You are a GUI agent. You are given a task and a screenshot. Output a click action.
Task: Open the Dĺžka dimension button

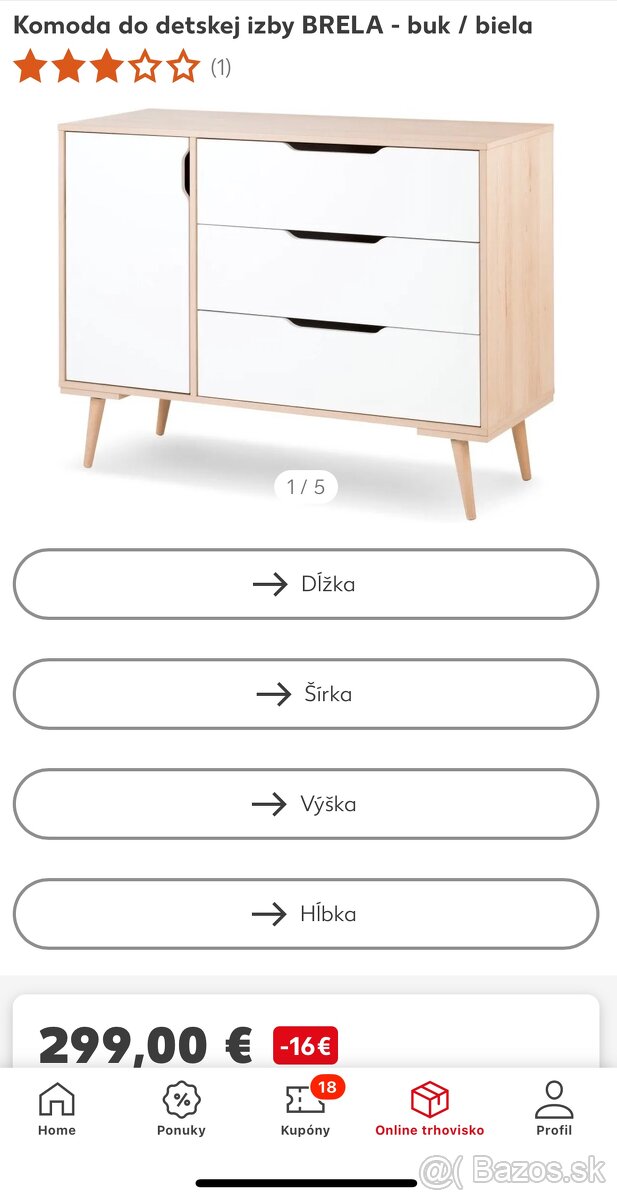(306, 584)
